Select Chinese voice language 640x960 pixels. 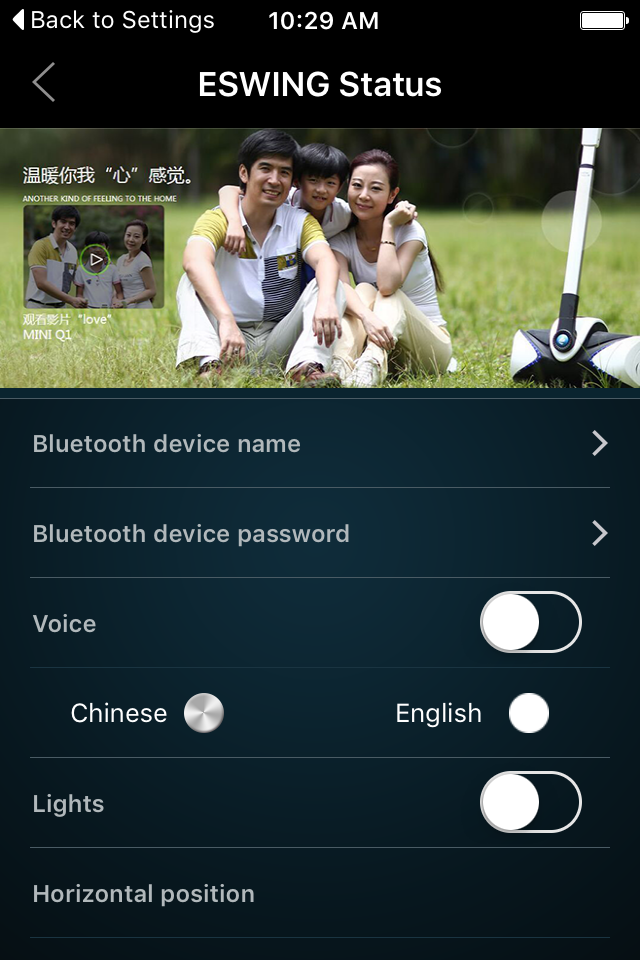[204, 713]
